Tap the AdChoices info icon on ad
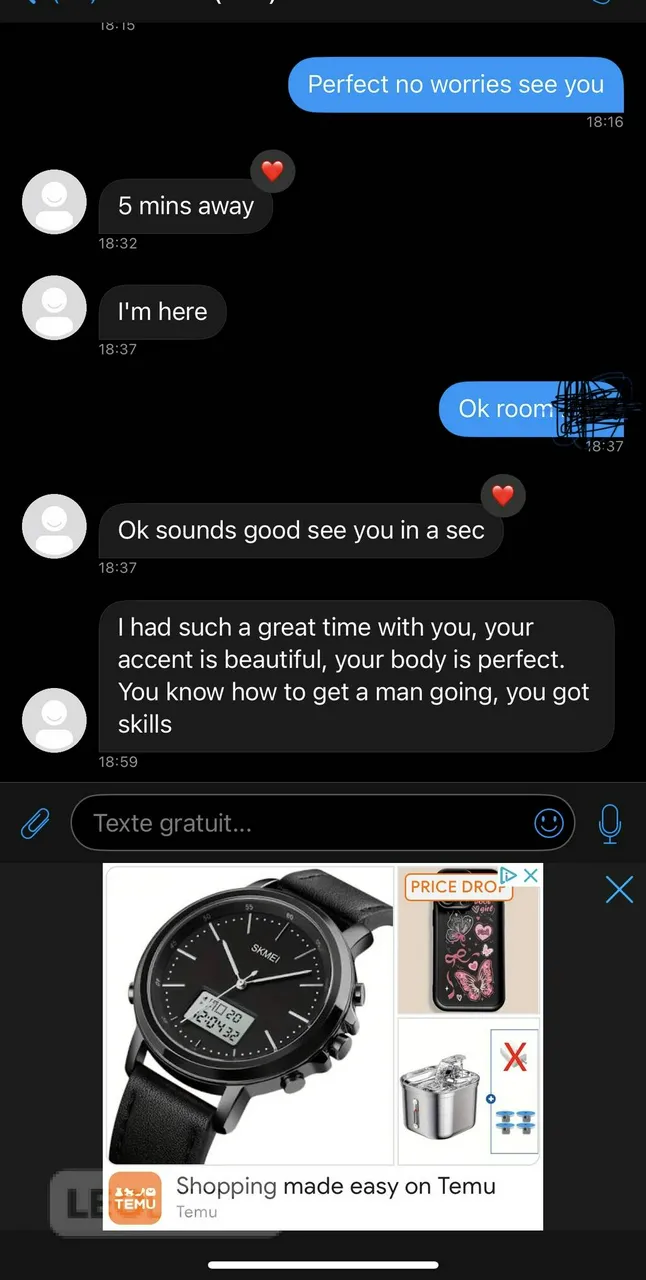 pyautogui.click(x=508, y=875)
